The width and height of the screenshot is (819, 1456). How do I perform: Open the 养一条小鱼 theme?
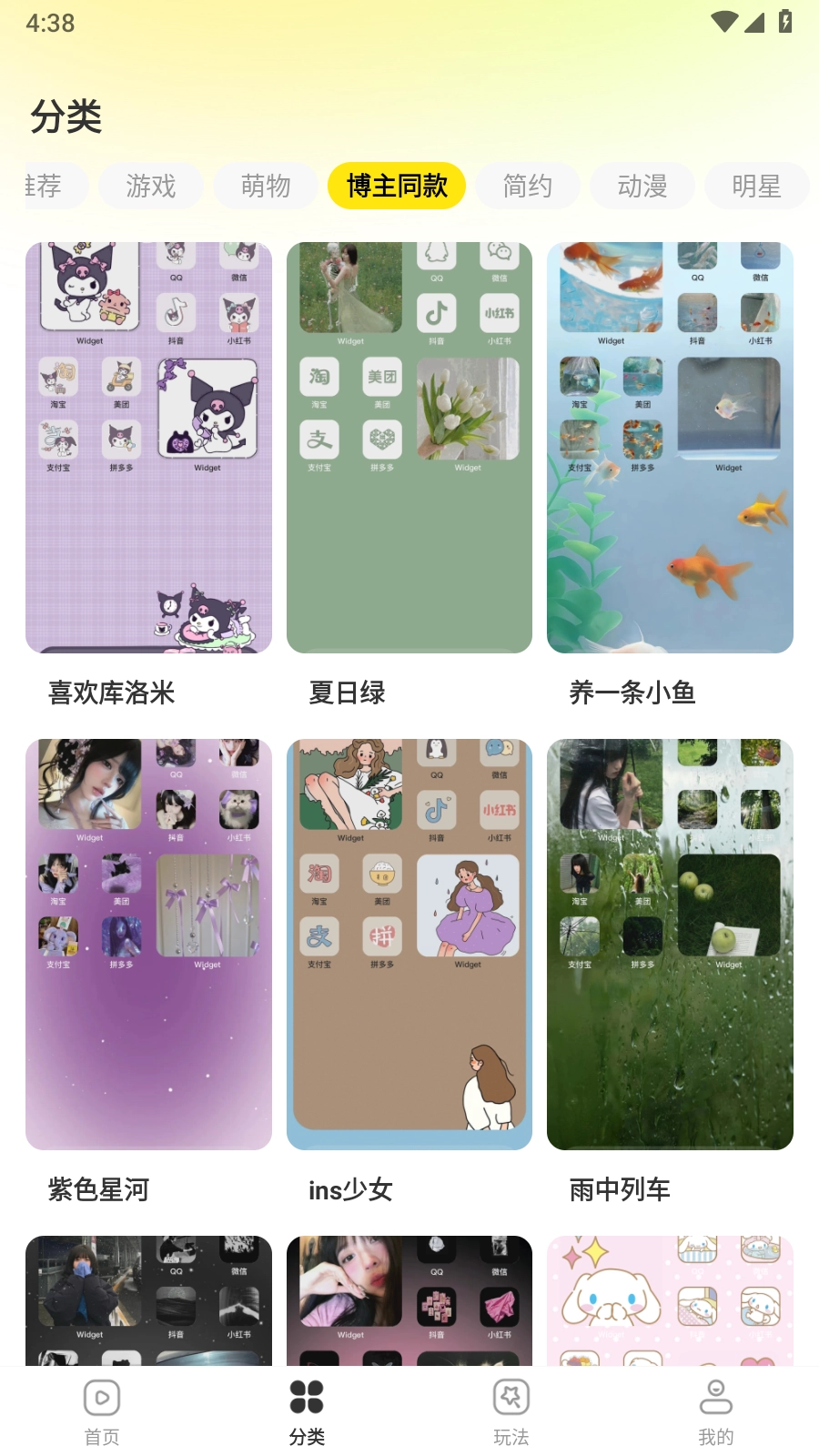tap(670, 448)
